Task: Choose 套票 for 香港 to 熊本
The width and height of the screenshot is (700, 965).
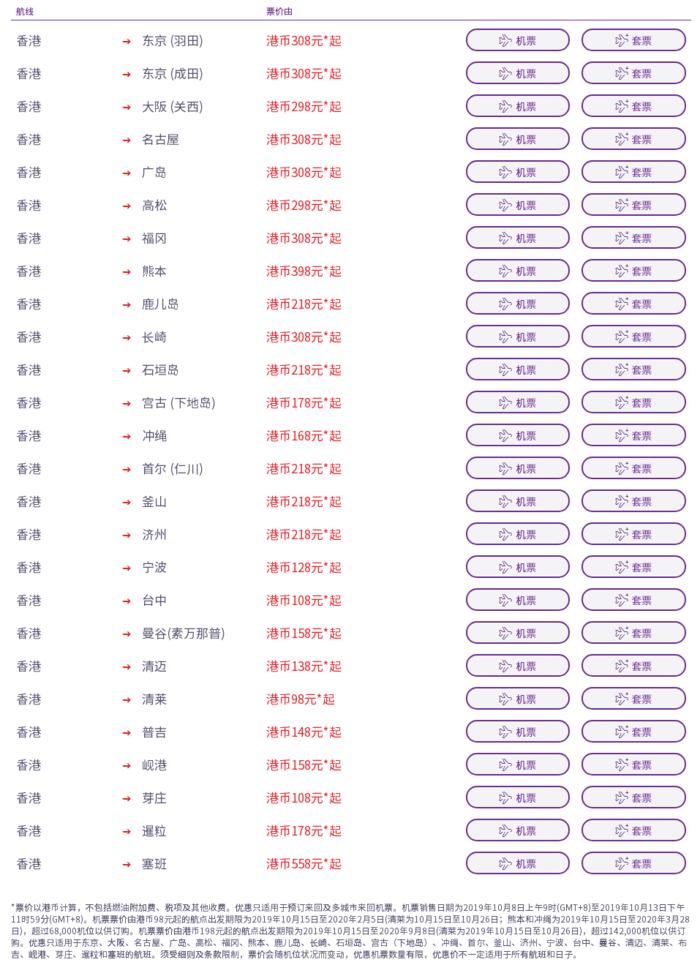Action: (x=633, y=272)
